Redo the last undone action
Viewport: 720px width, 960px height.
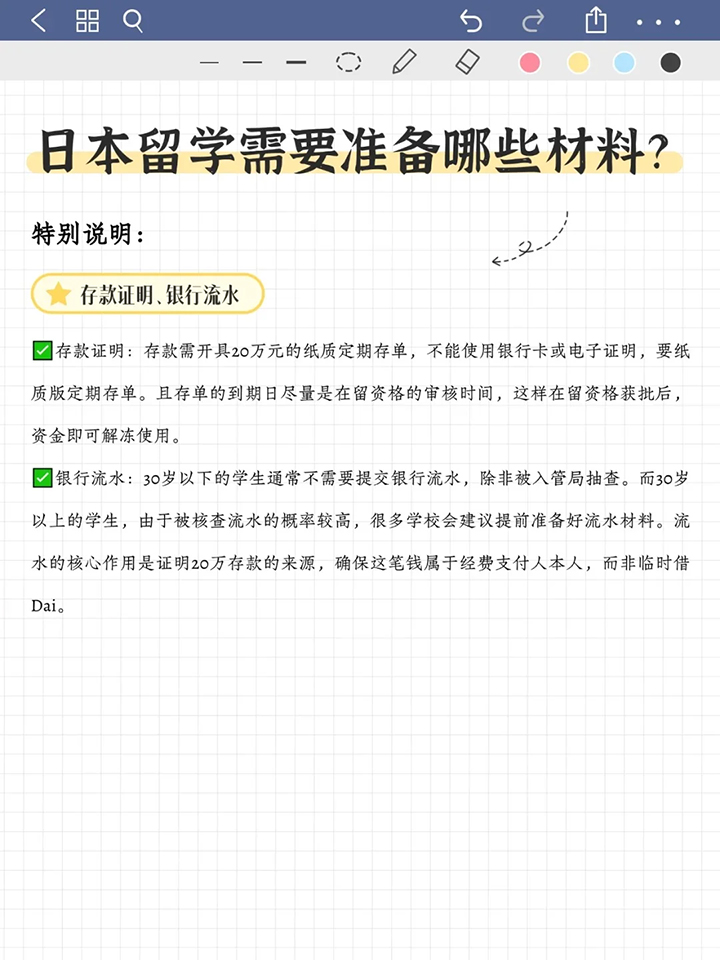[x=534, y=21]
